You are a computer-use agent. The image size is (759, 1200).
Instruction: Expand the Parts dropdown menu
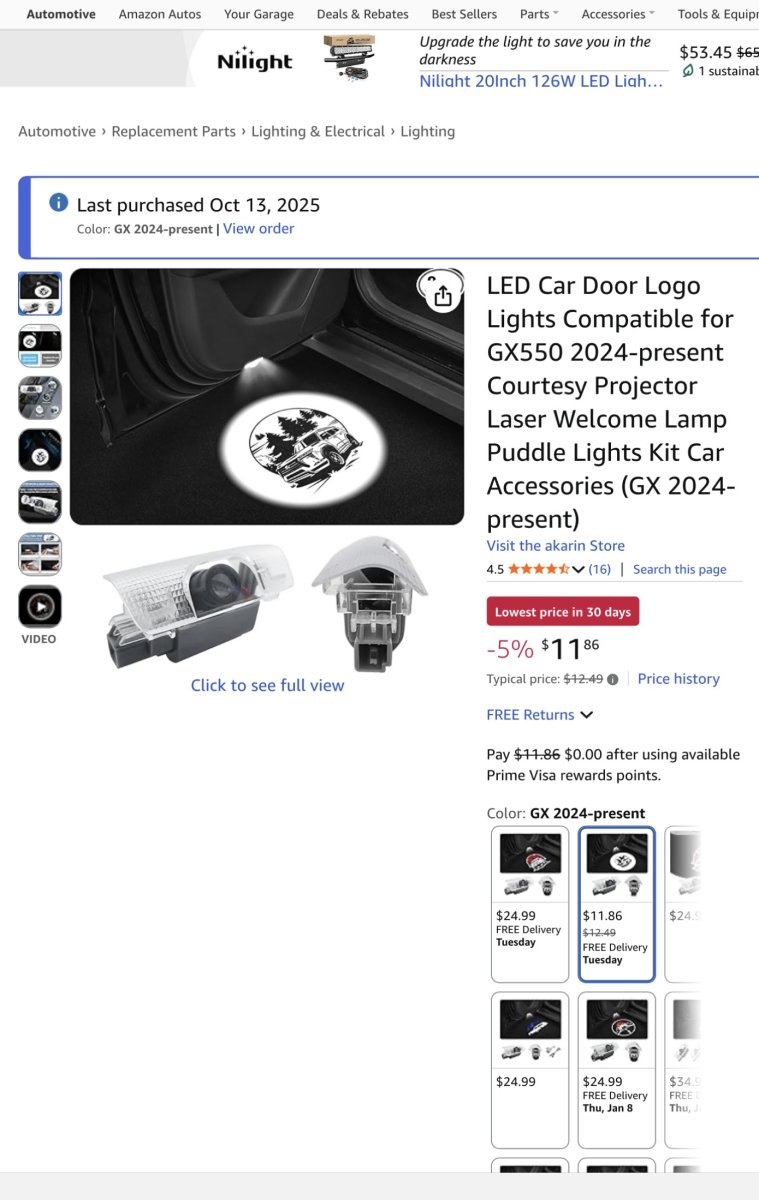point(539,14)
